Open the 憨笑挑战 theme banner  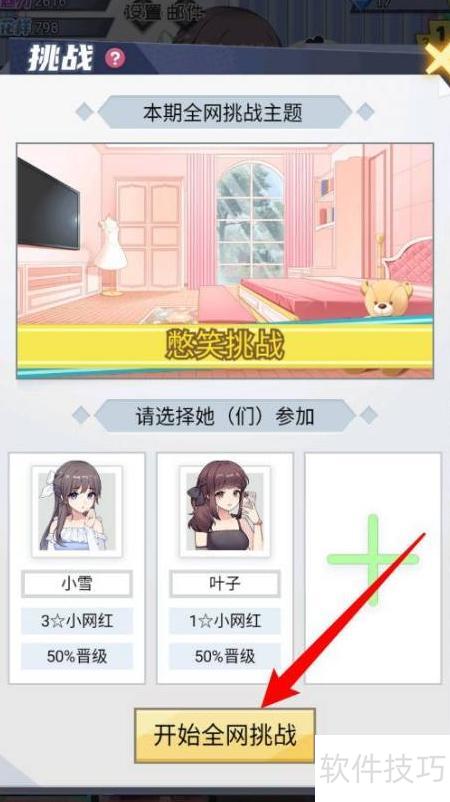(x=225, y=261)
